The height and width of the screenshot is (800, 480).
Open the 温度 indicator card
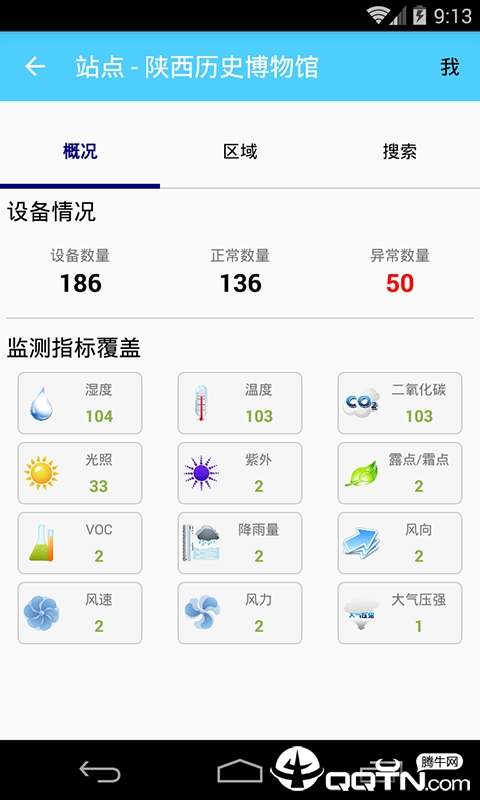(x=240, y=403)
